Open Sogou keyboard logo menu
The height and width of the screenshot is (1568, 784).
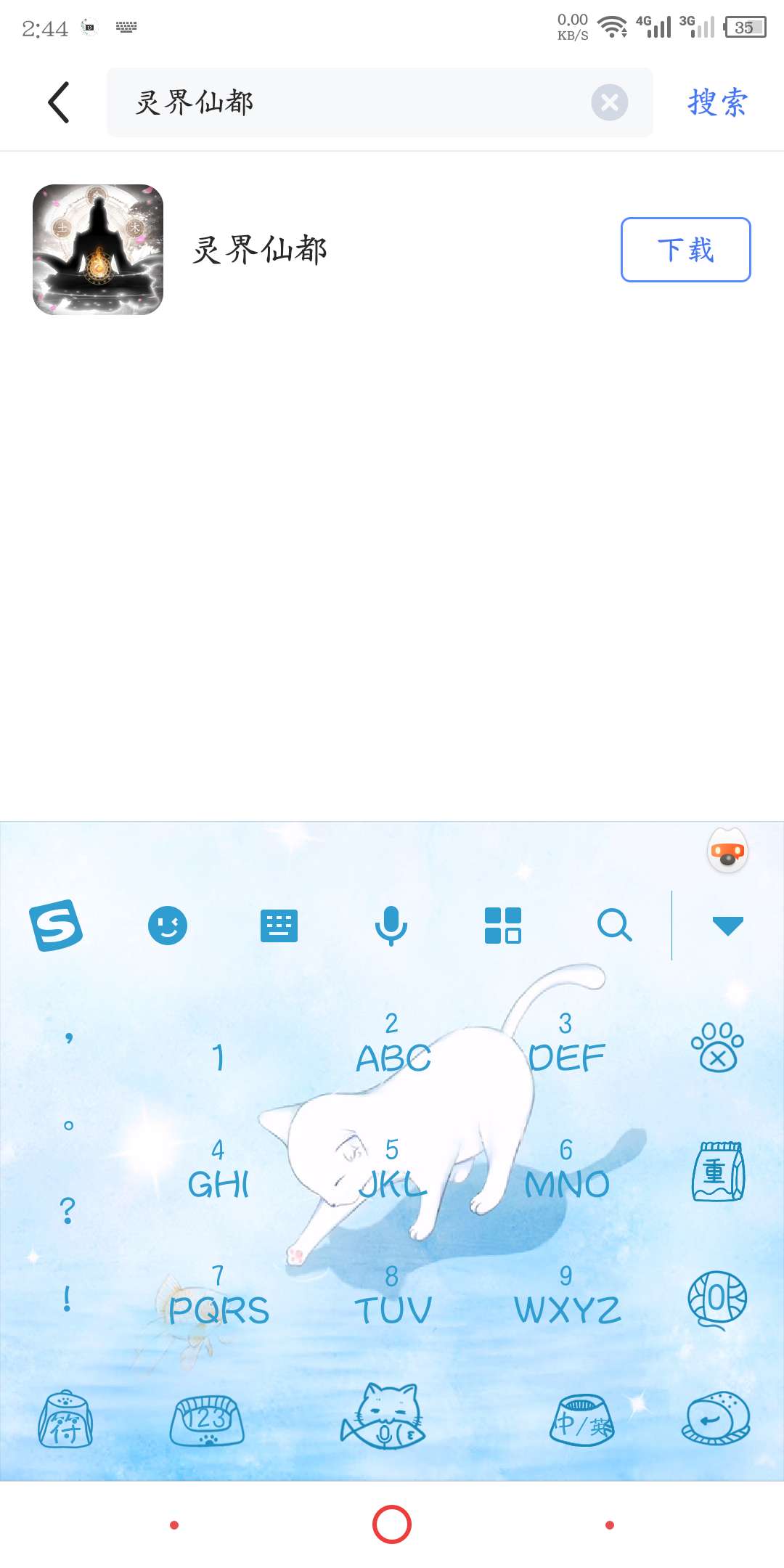click(x=56, y=925)
